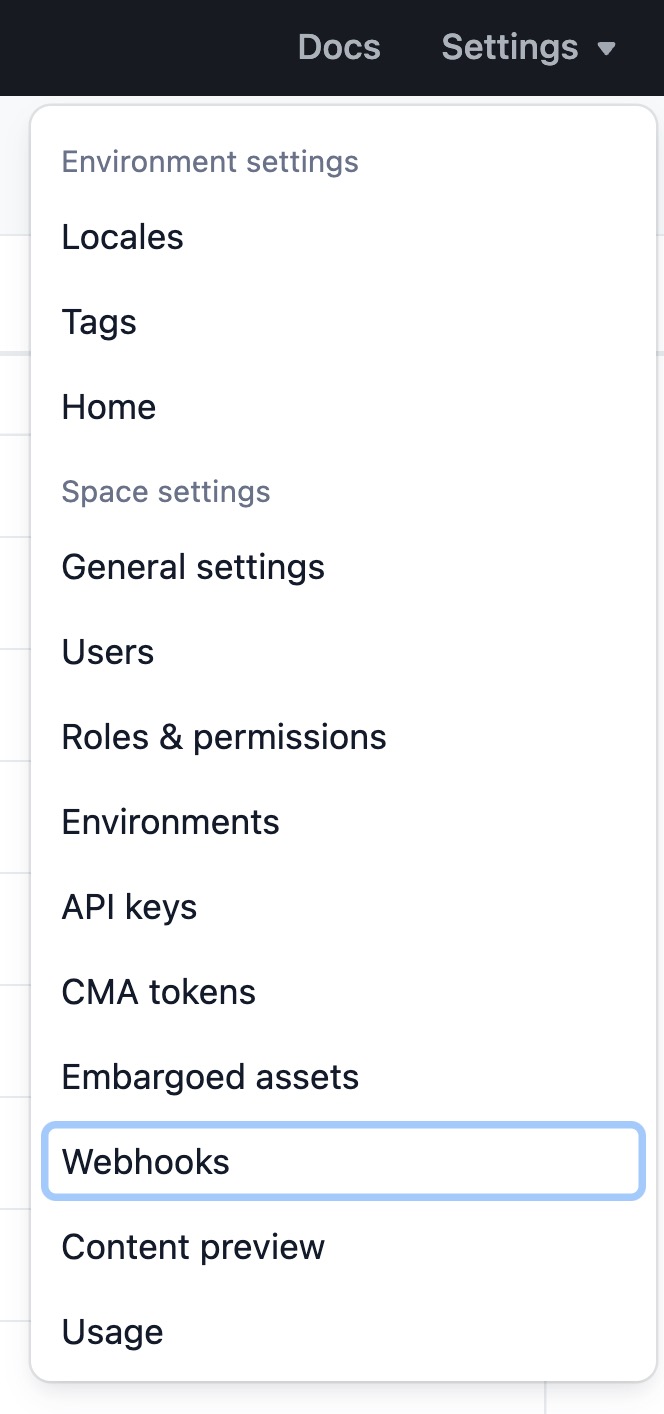Open the Users page

pyautogui.click(x=108, y=652)
